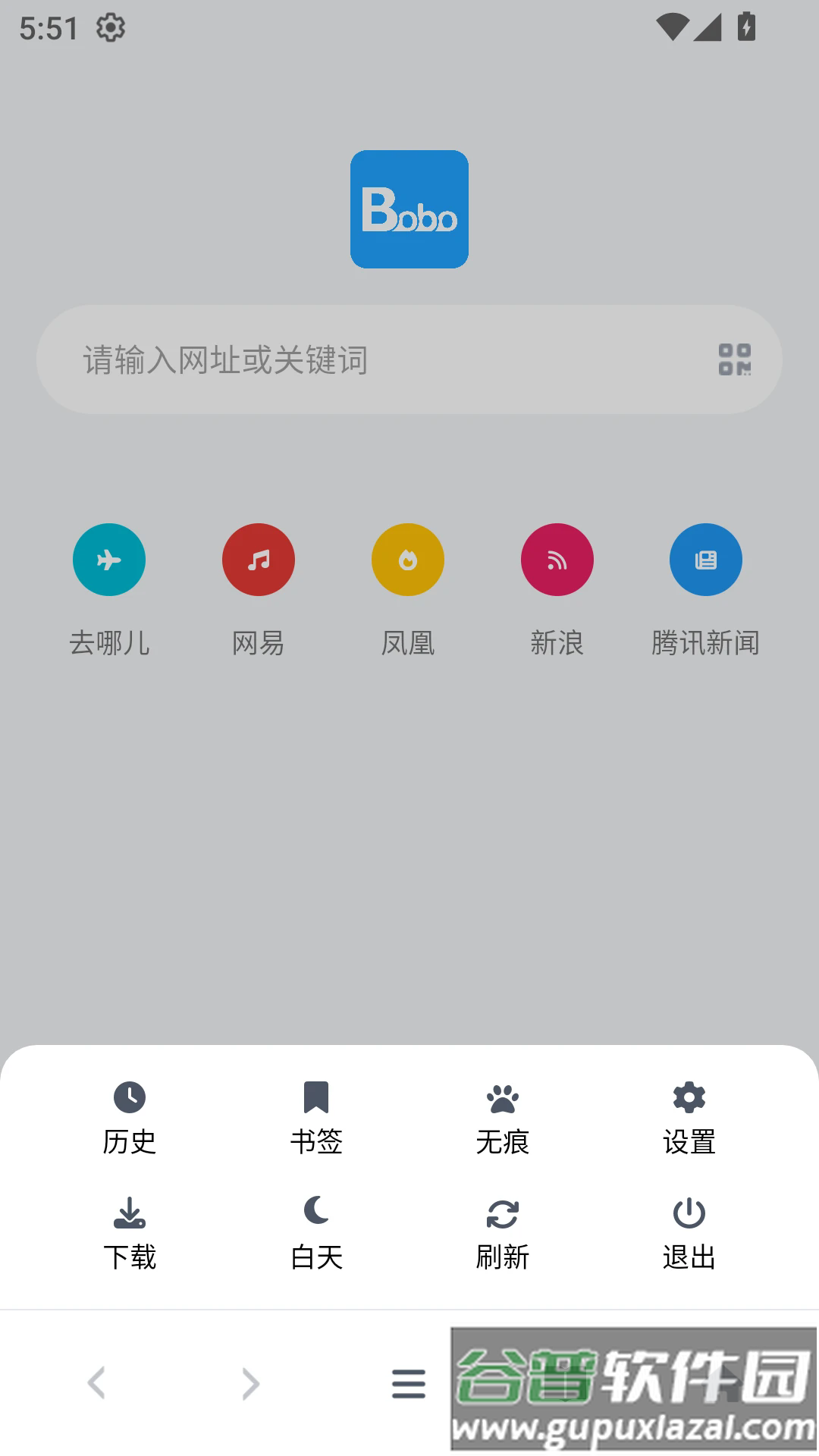This screenshot has height=1456, width=819.
Task: Tap the Bobo browser logo
Action: pos(409,209)
